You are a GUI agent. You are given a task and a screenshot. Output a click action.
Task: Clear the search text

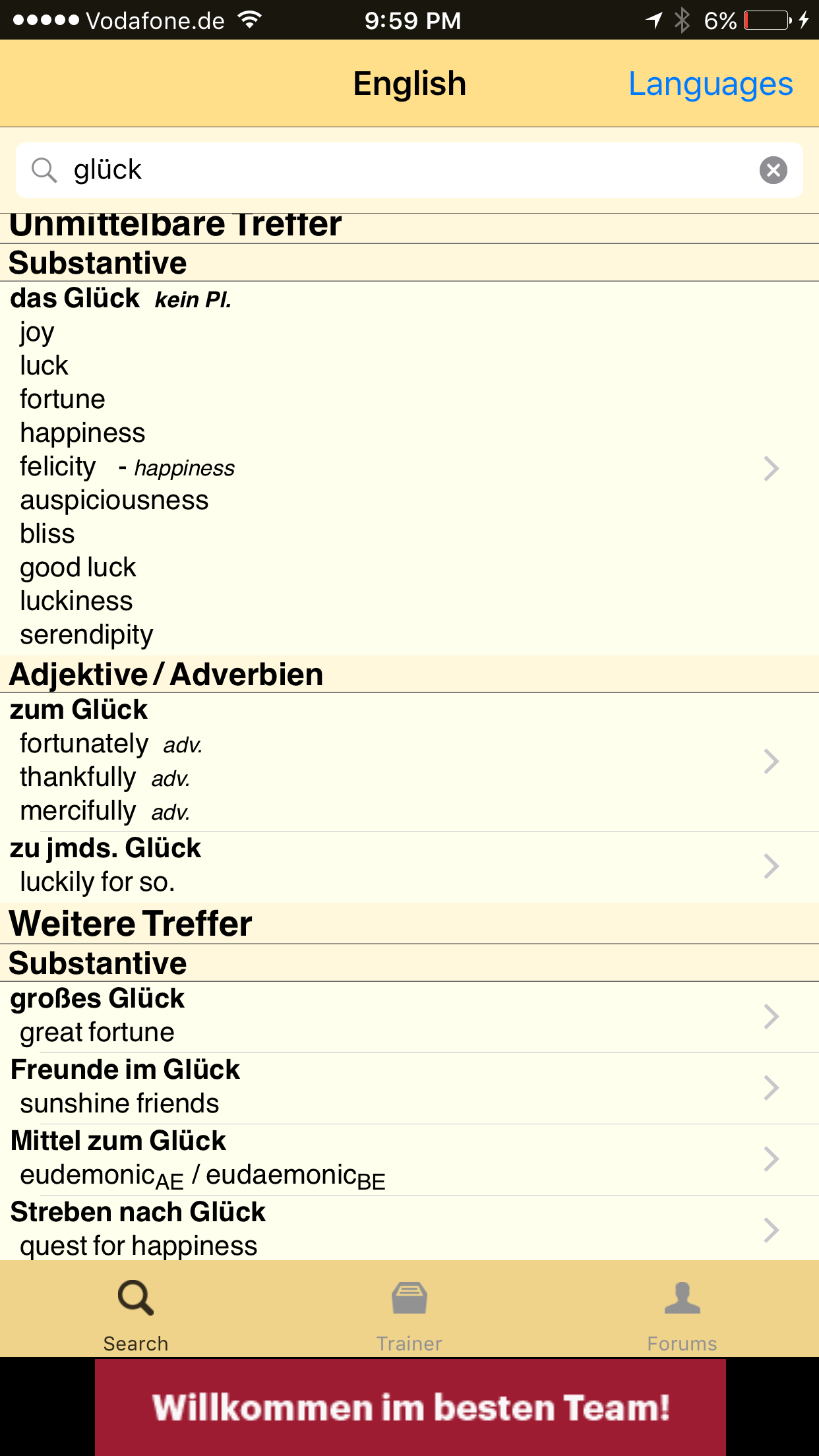773,170
